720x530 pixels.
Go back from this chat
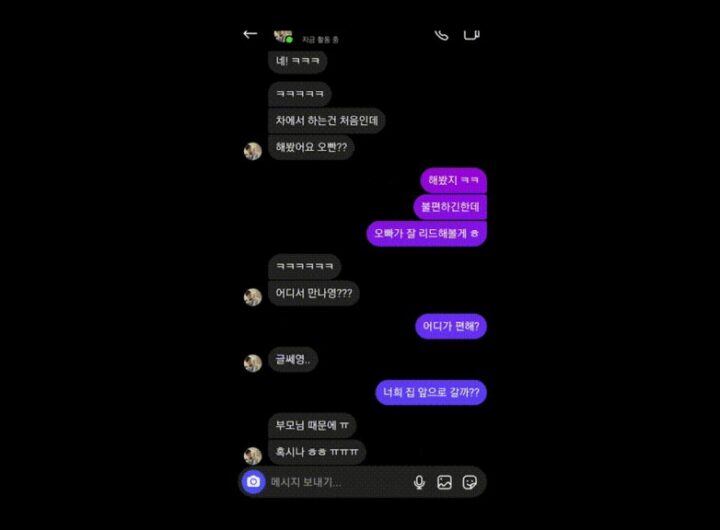(250, 34)
